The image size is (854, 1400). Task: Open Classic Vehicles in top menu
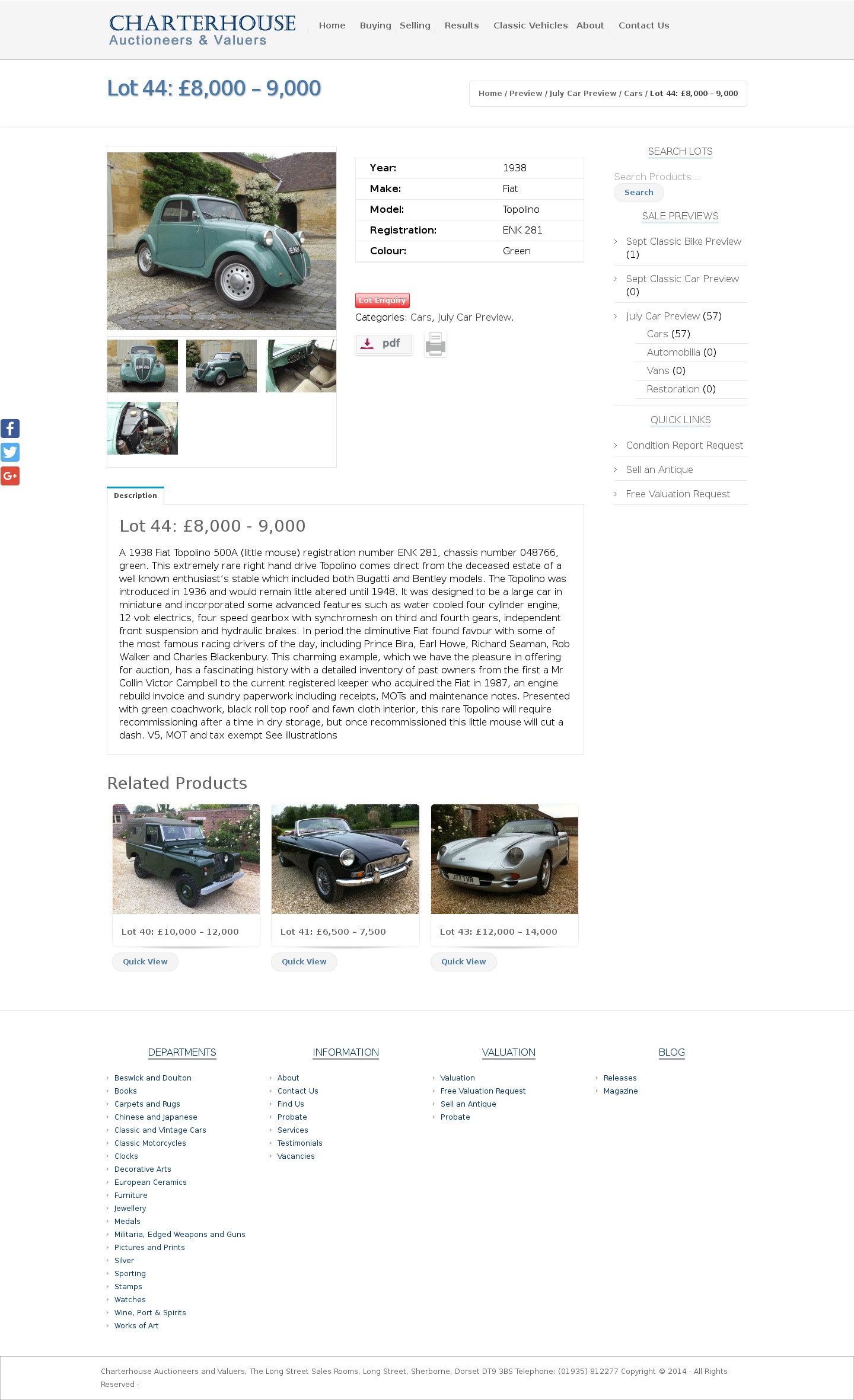(530, 25)
